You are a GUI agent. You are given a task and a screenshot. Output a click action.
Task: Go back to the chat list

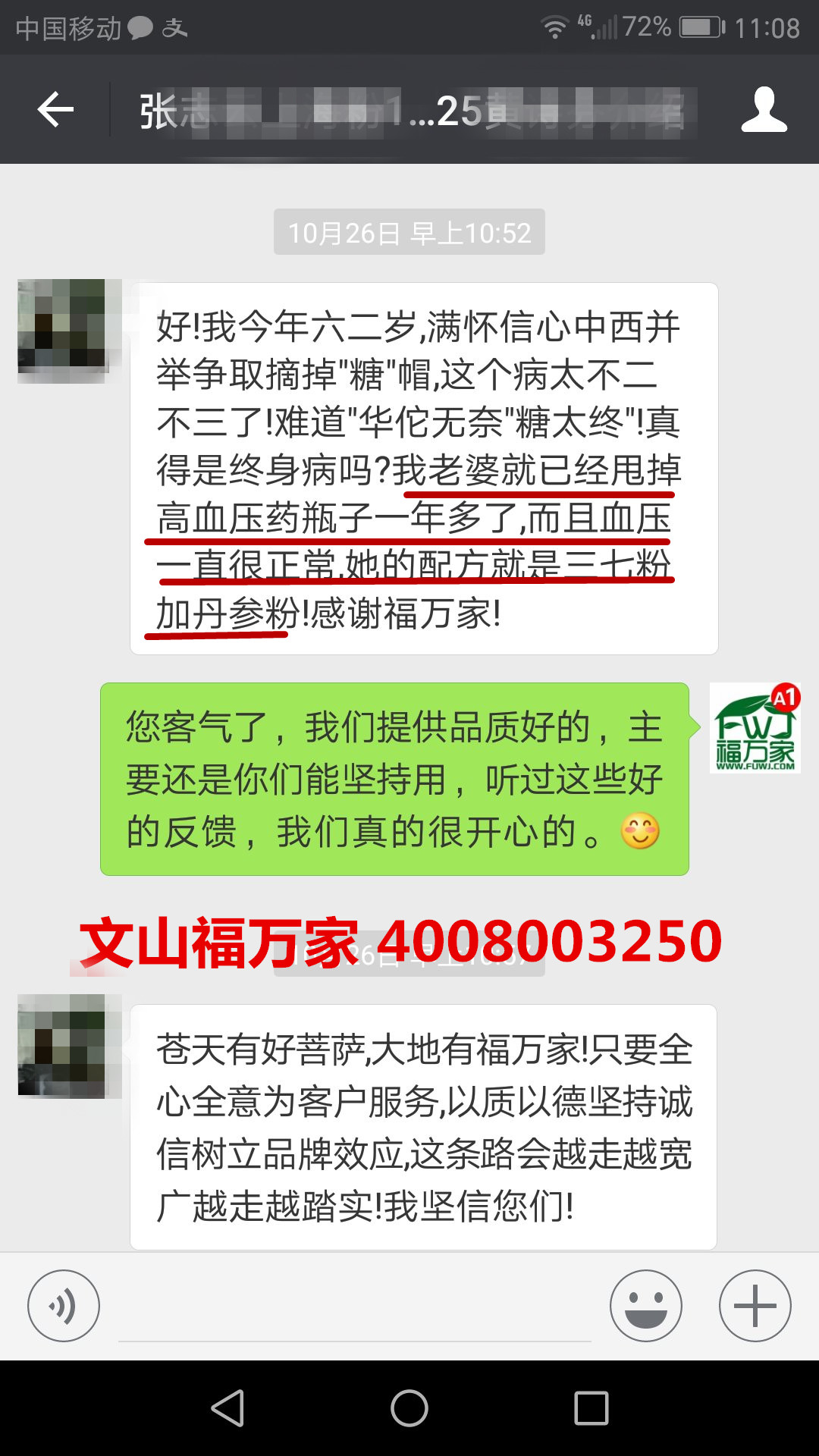(x=56, y=110)
